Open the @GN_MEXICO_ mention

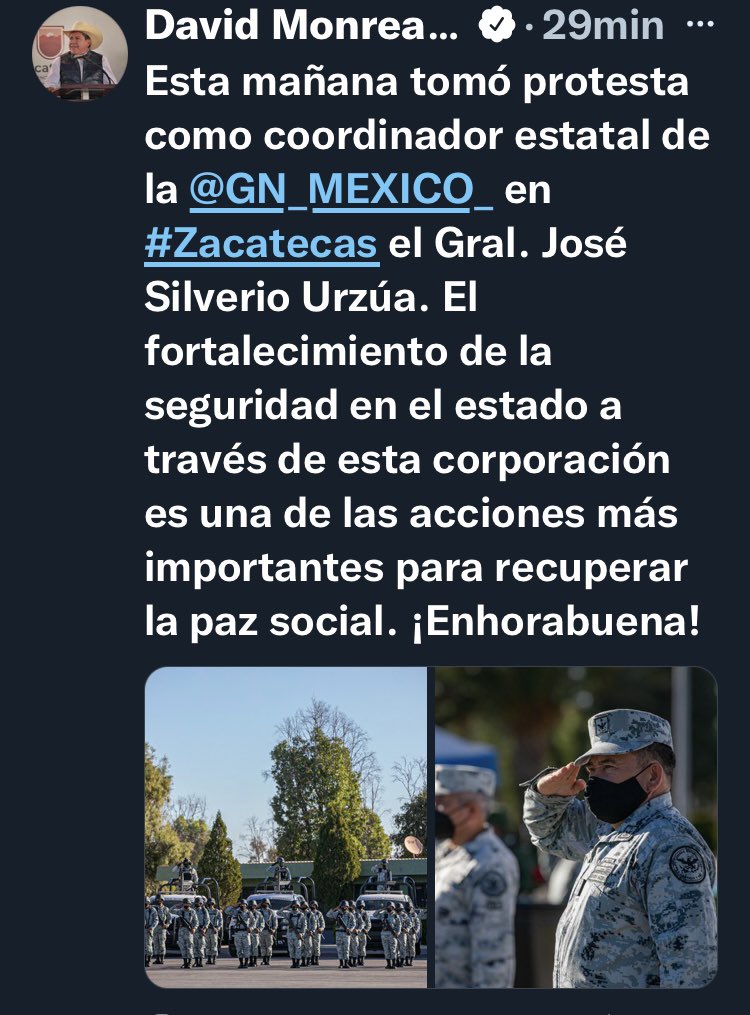(340, 188)
